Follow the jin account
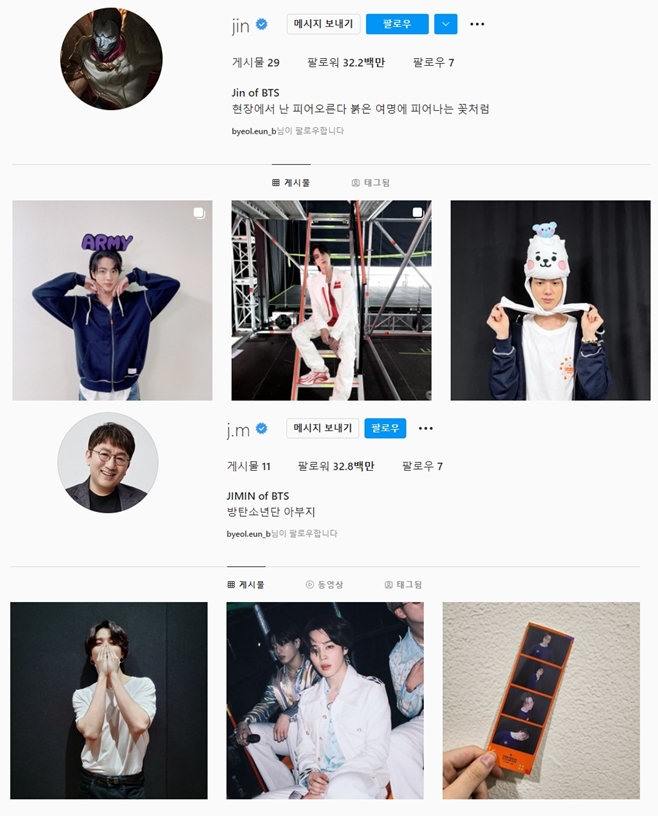Screen dimensions: 658x816 click(397, 24)
